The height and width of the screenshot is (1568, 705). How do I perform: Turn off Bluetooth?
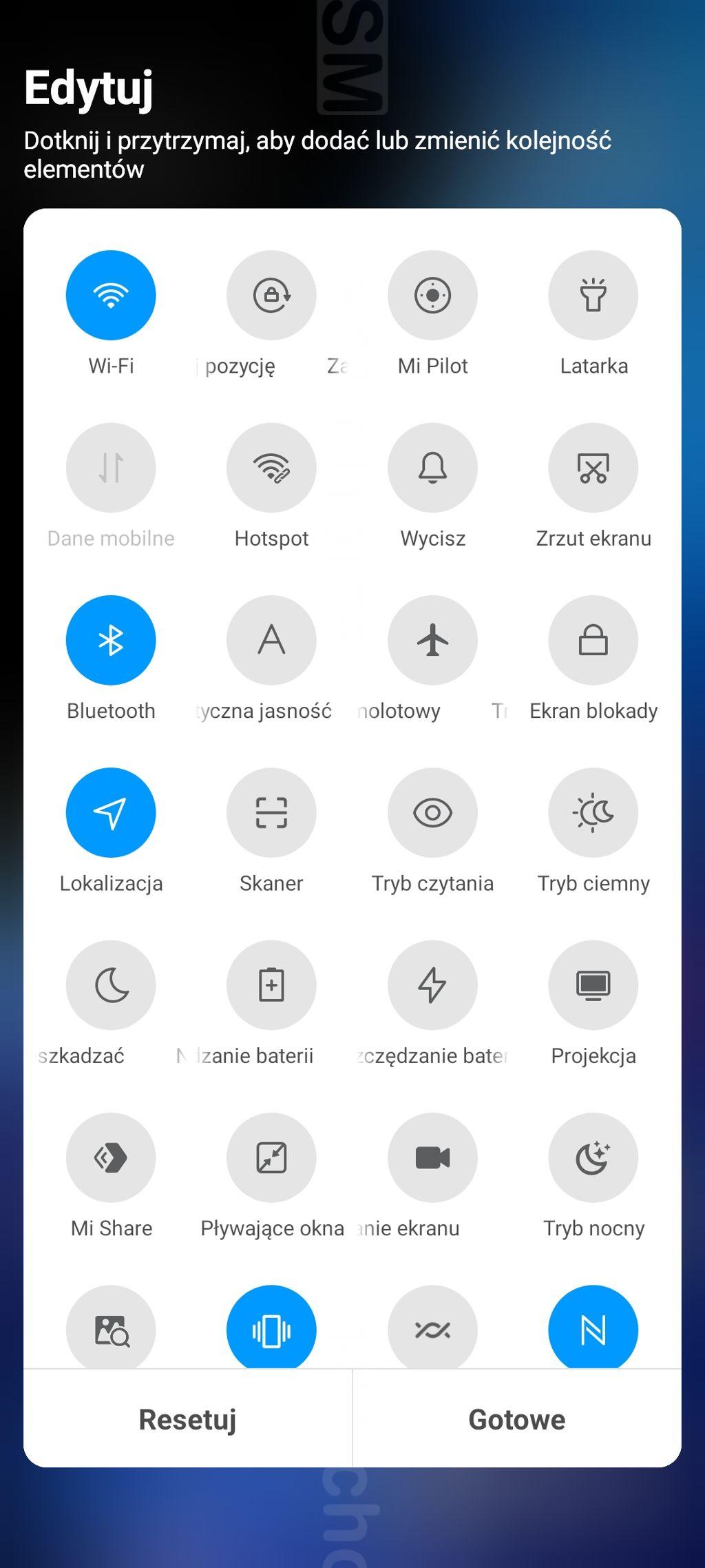point(111,640)
